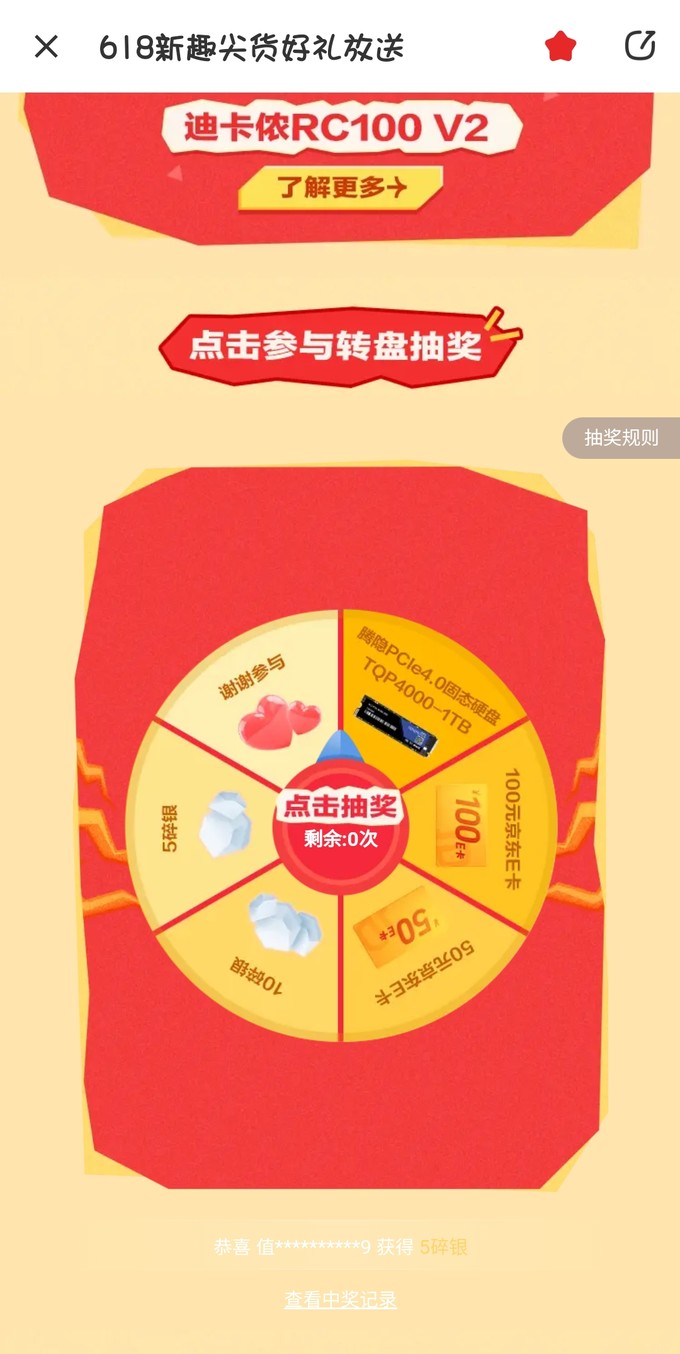680x1354 pixels.
Task: Share this page
Action: tap(639, 46)
